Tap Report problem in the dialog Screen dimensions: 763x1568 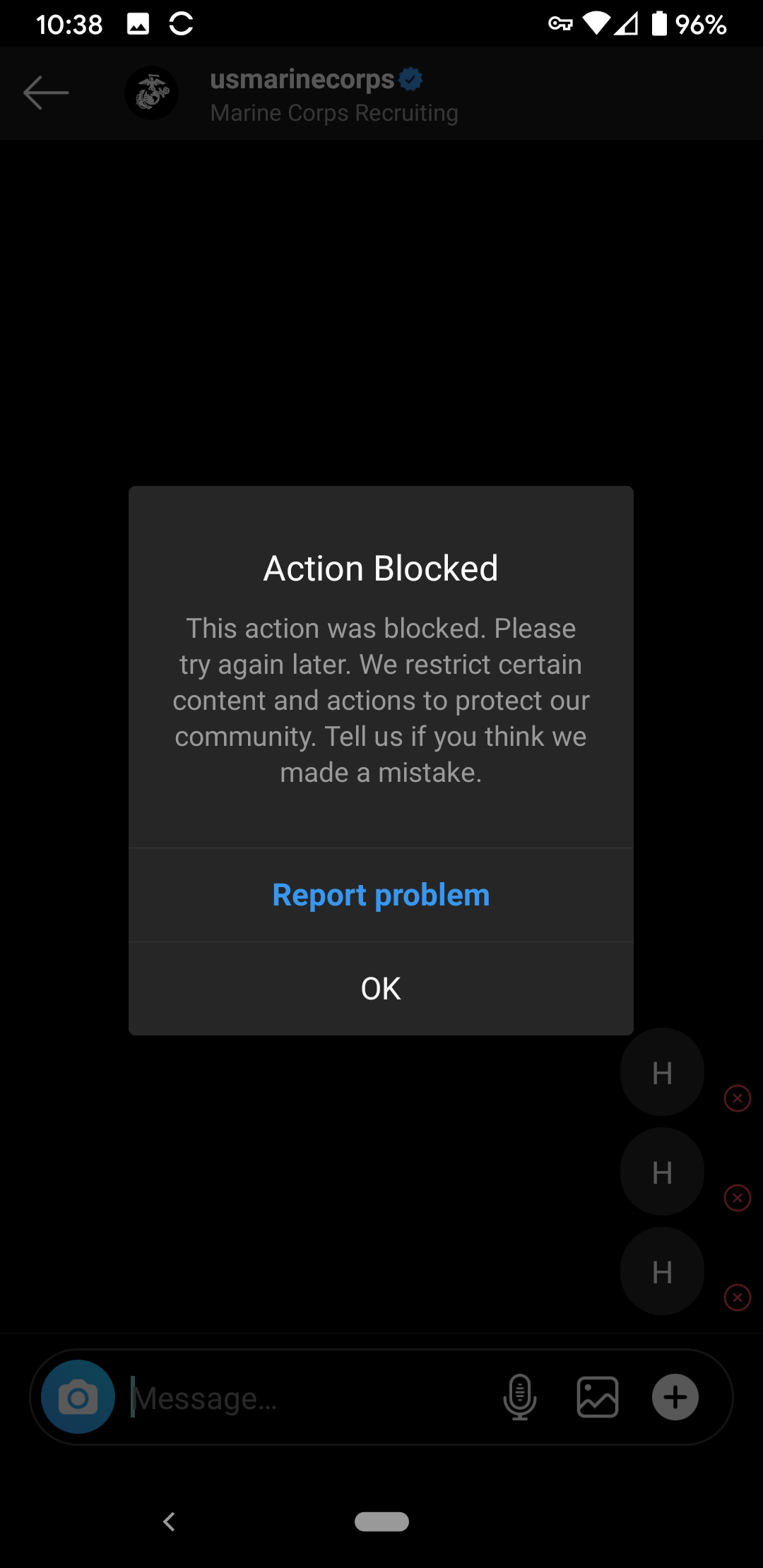(381, 895)
